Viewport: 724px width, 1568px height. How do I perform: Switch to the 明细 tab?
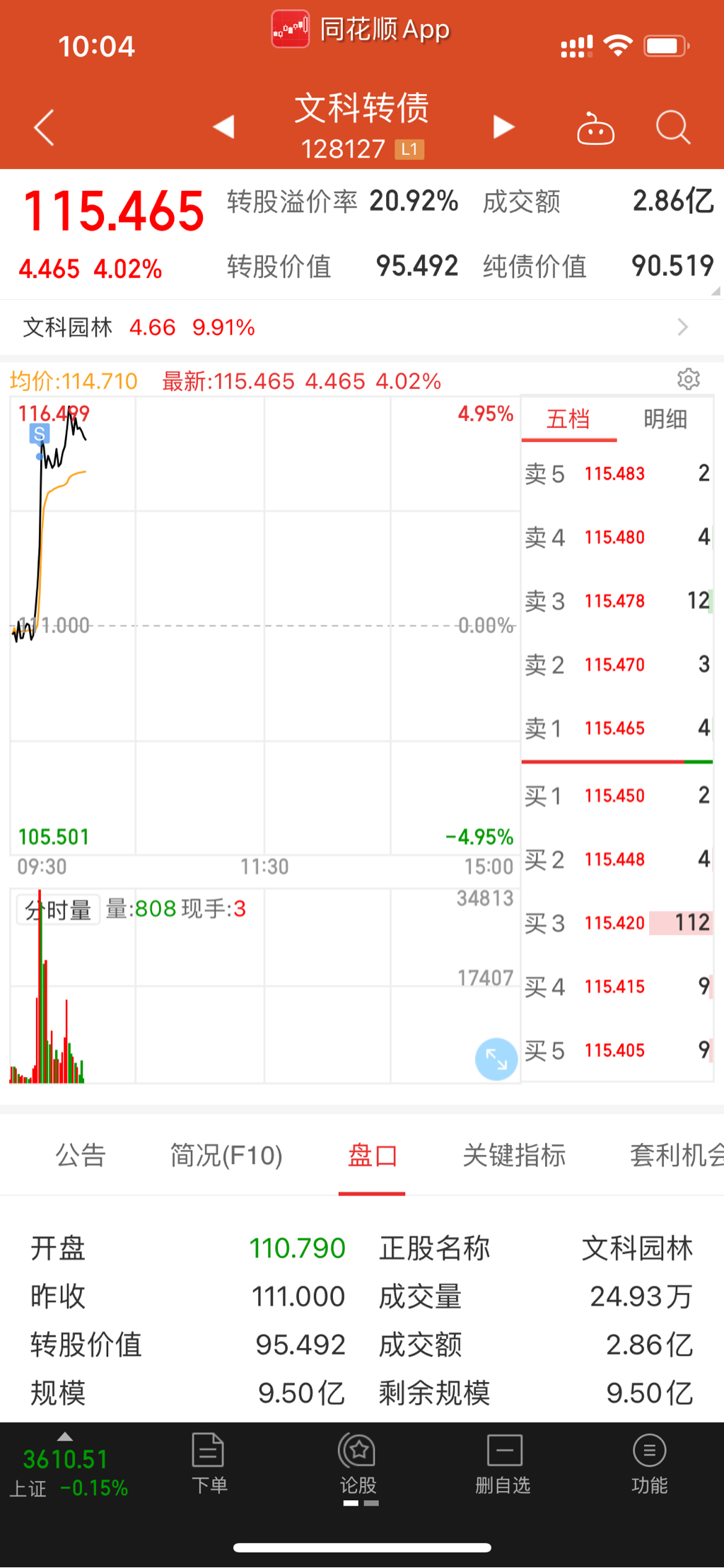click(665, 419)
